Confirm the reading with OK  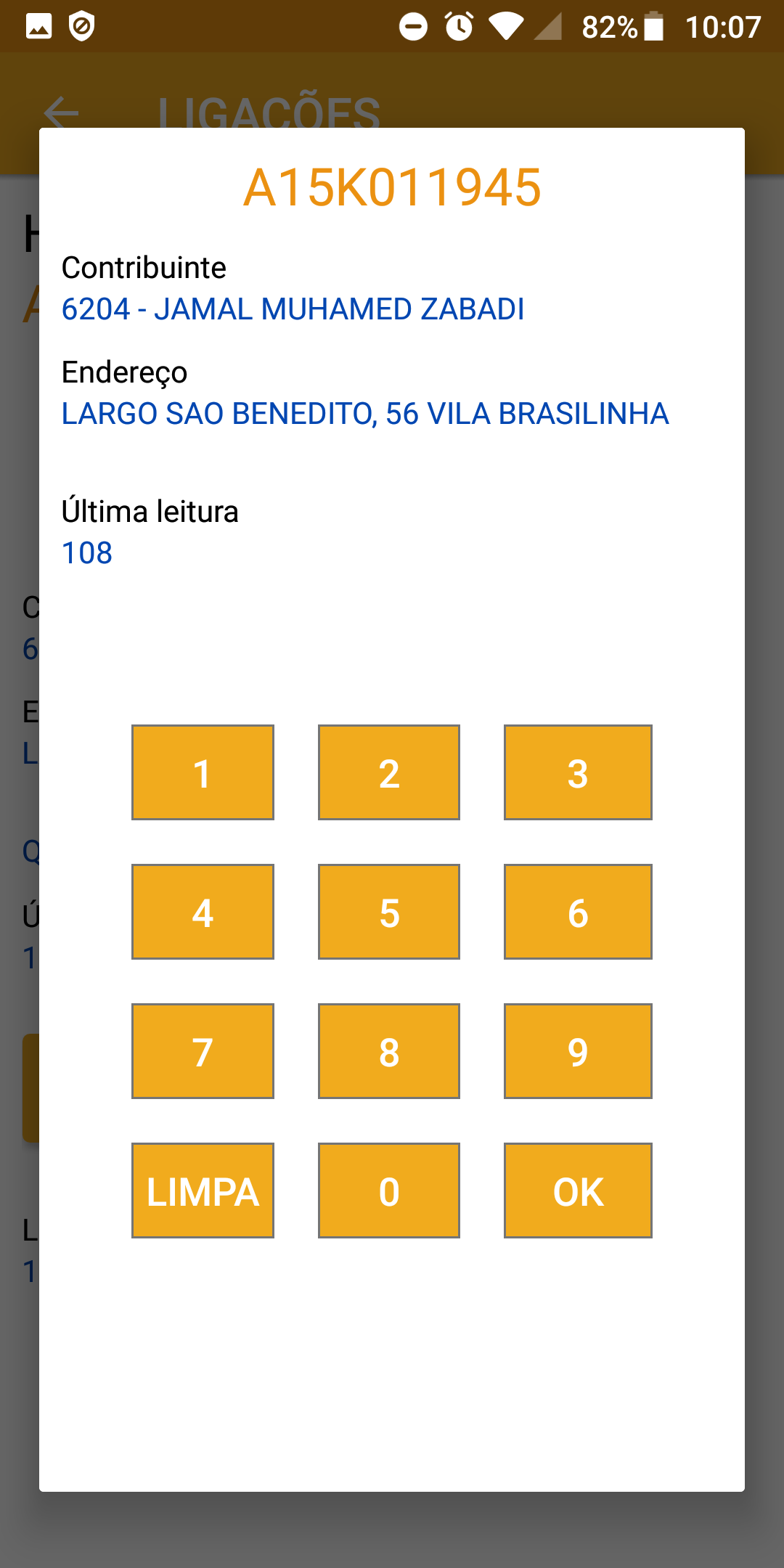(577, 1190)
